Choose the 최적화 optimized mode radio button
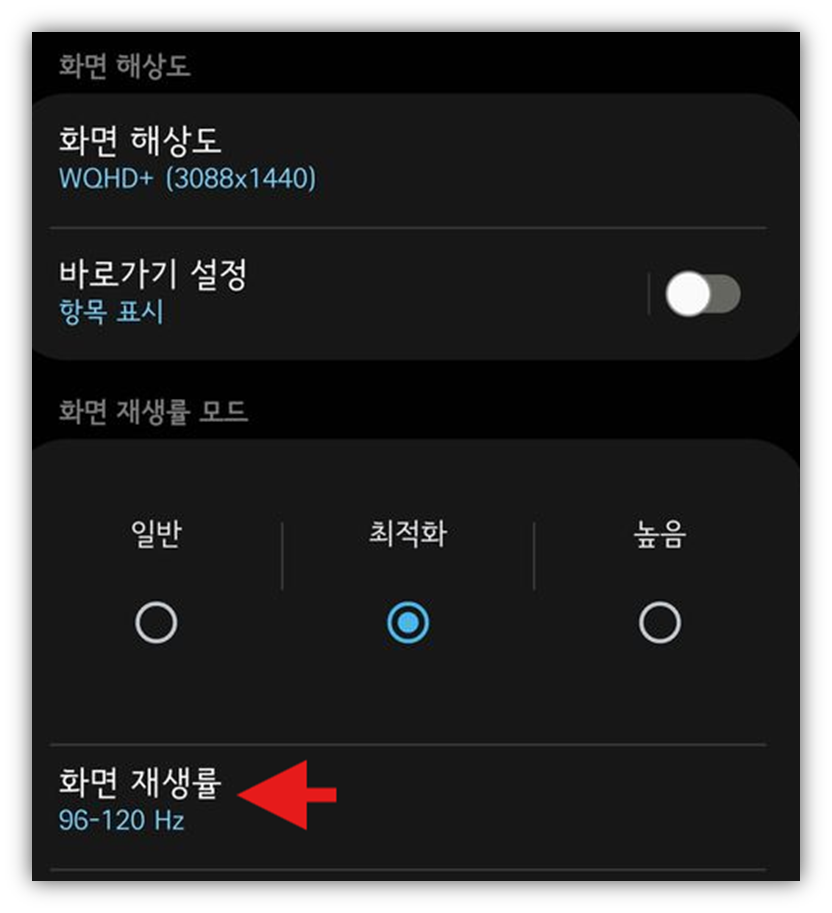The height and width of the screenshot is (913, 832). [x=405, y=622]
